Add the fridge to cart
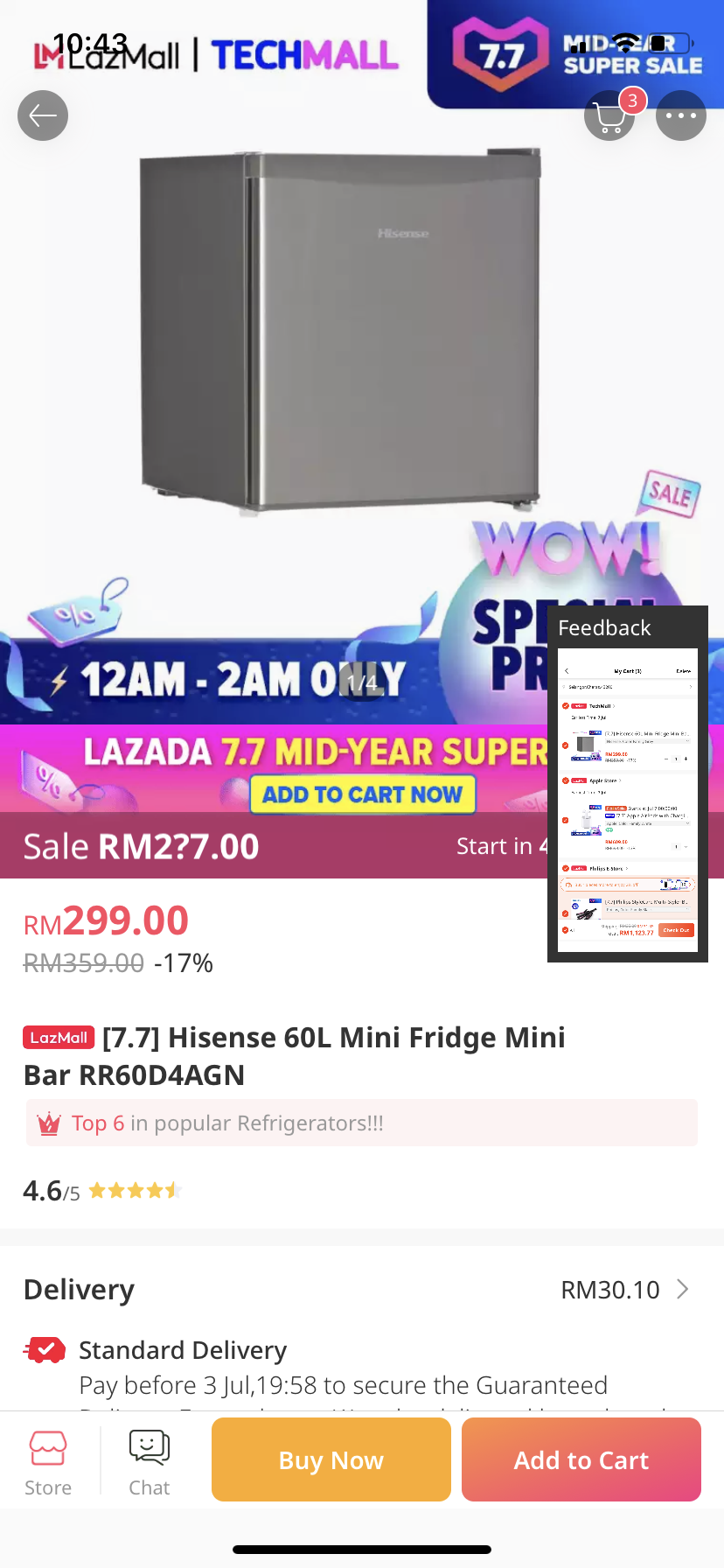724x1568 pixels. point(581,1459)
